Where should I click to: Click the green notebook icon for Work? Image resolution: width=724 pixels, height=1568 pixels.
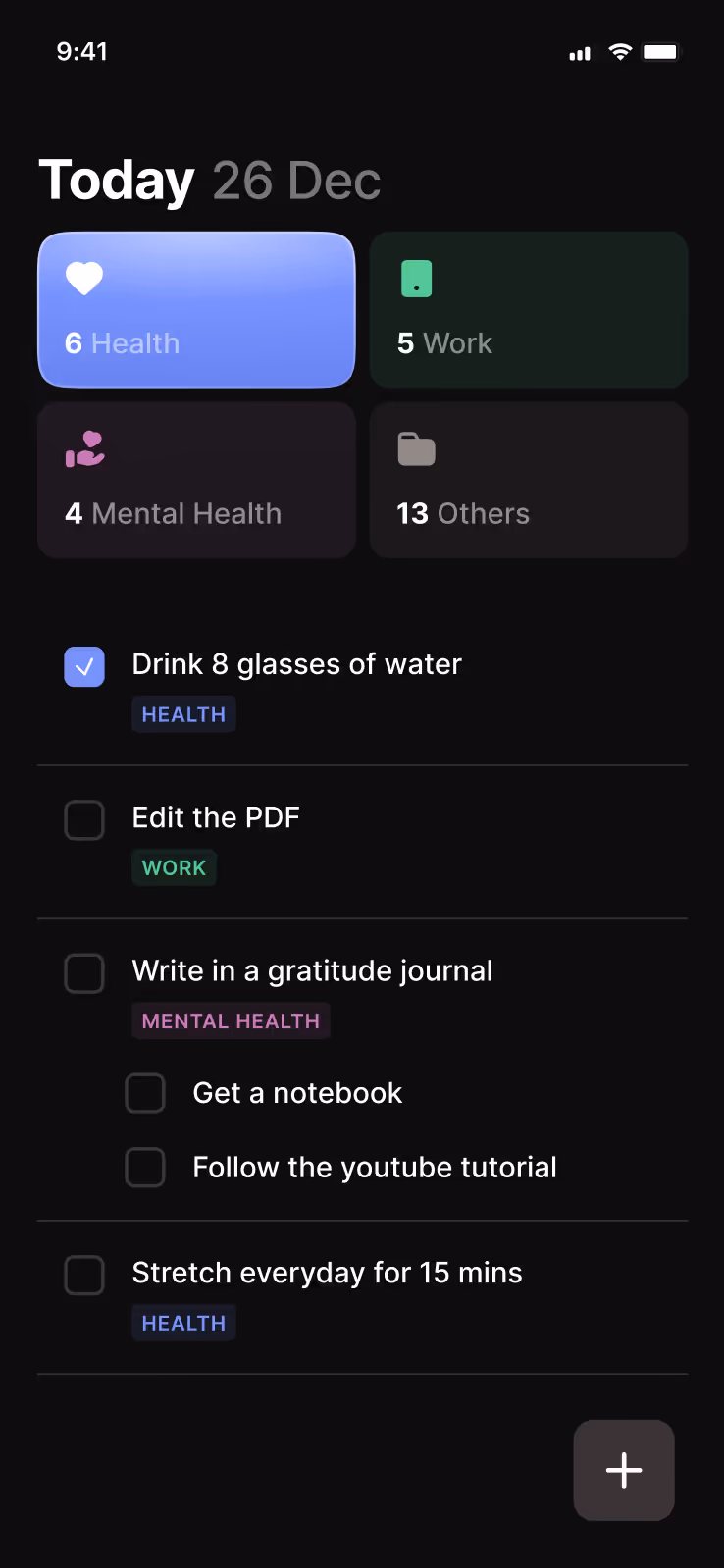pyautogui.click(x=416, y=278)
